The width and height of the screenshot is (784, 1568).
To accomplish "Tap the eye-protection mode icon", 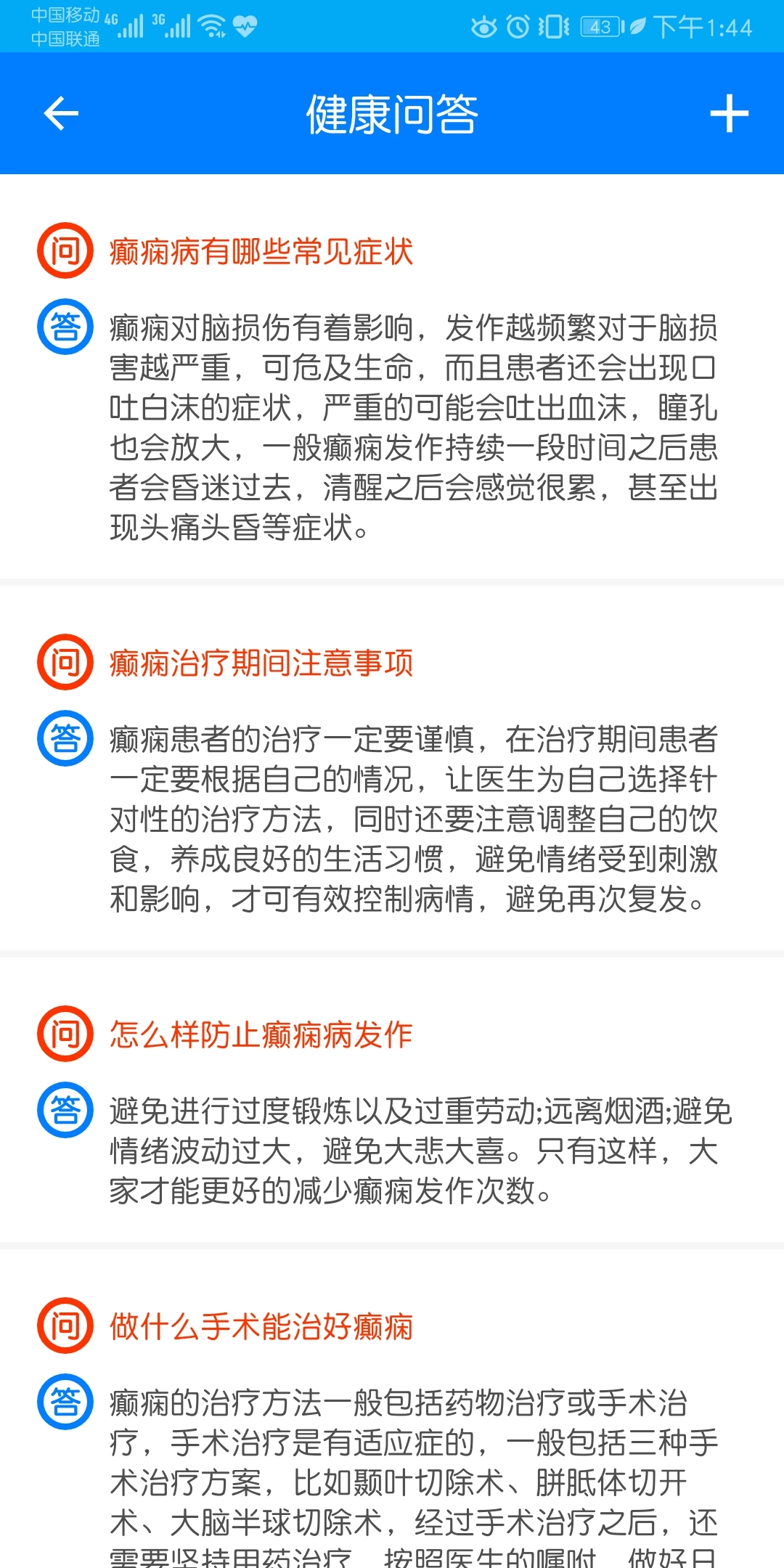I will click(485, 25).
